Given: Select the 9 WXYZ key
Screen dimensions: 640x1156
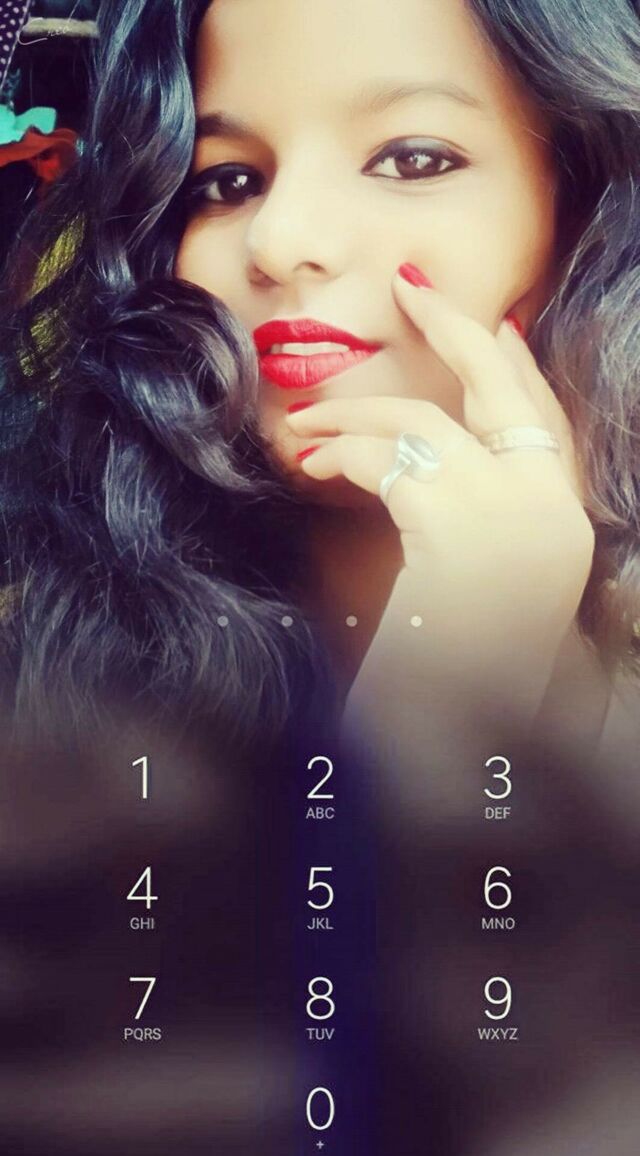Looking at the screenshot, I should click(498, 1009).
